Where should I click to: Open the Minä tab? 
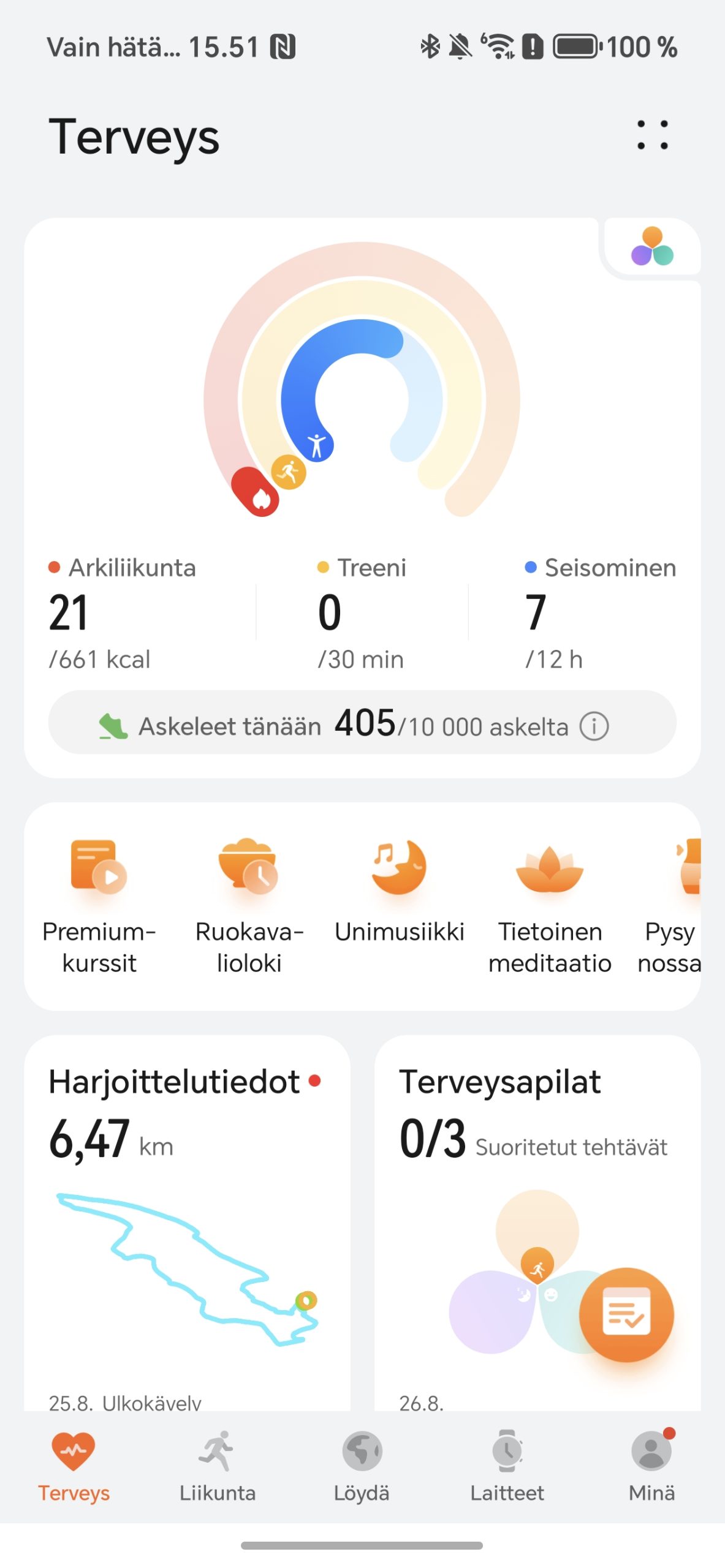tap(651, 1467)
